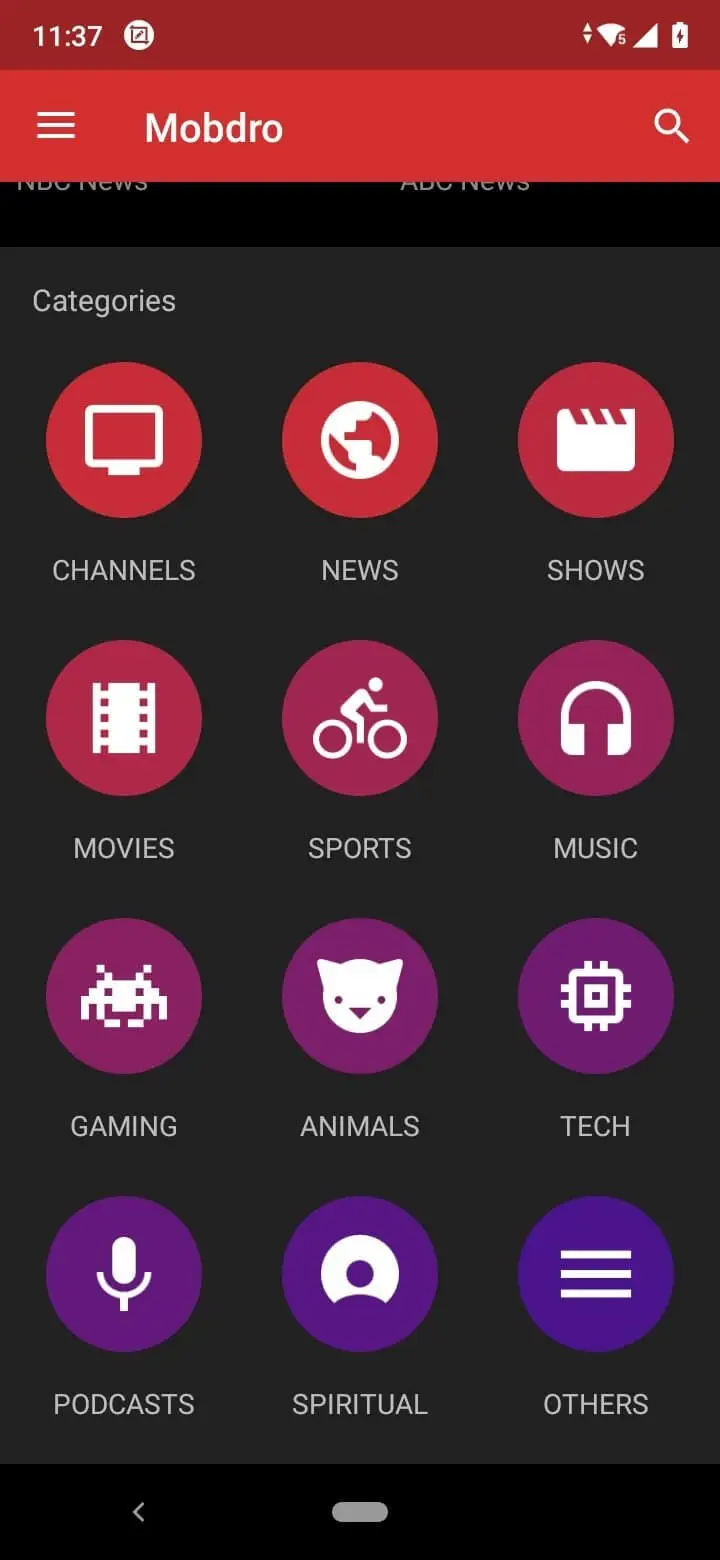Viewport: 720px width, 1560px height.
Task: Open the Podcasts category
Action: [x=124, y=1274]
